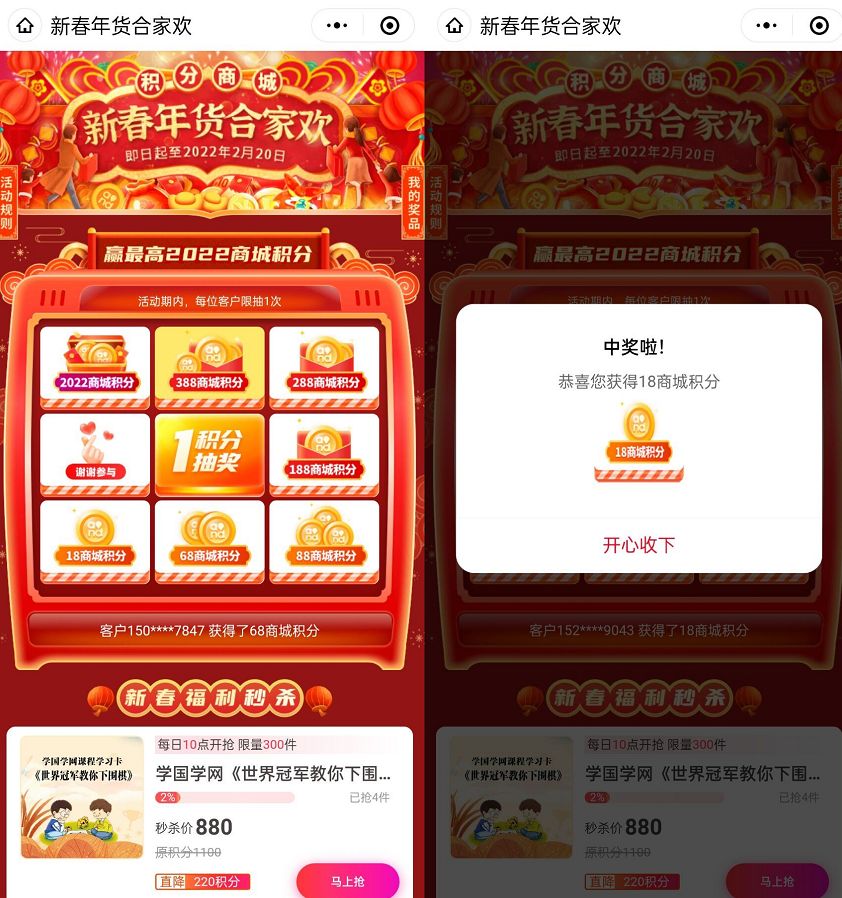This screenshot has height=898, width=842.
Task: Confirm the prize with 开心收下
Action: coord(638,545)
